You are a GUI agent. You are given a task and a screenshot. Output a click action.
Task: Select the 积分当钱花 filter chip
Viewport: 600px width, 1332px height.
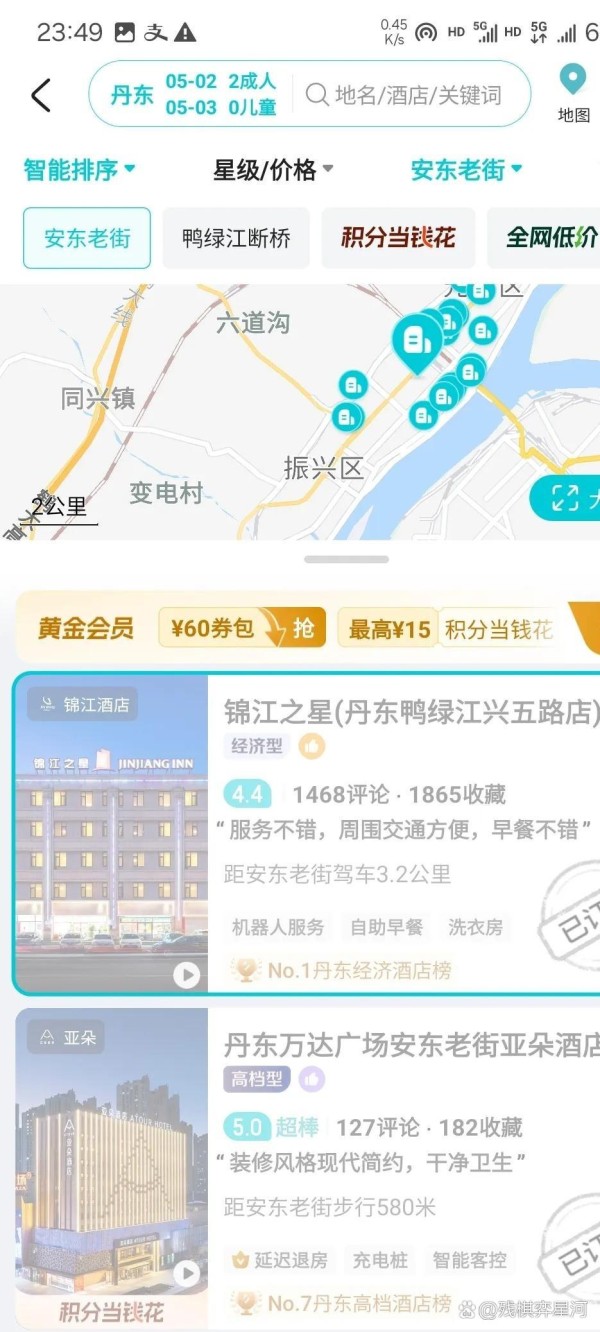click(x=398, y=238)
